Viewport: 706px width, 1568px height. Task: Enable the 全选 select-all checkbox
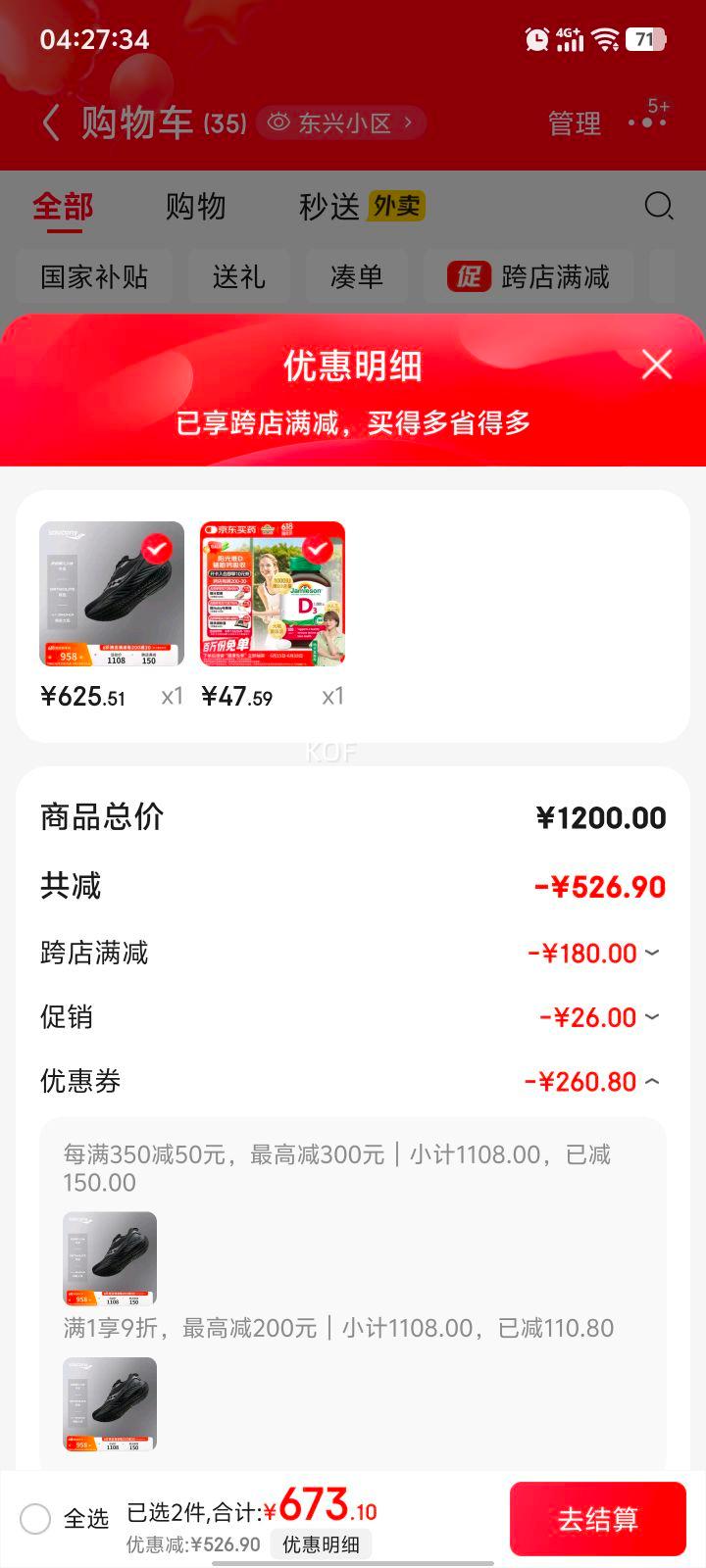coord(36,1518)
